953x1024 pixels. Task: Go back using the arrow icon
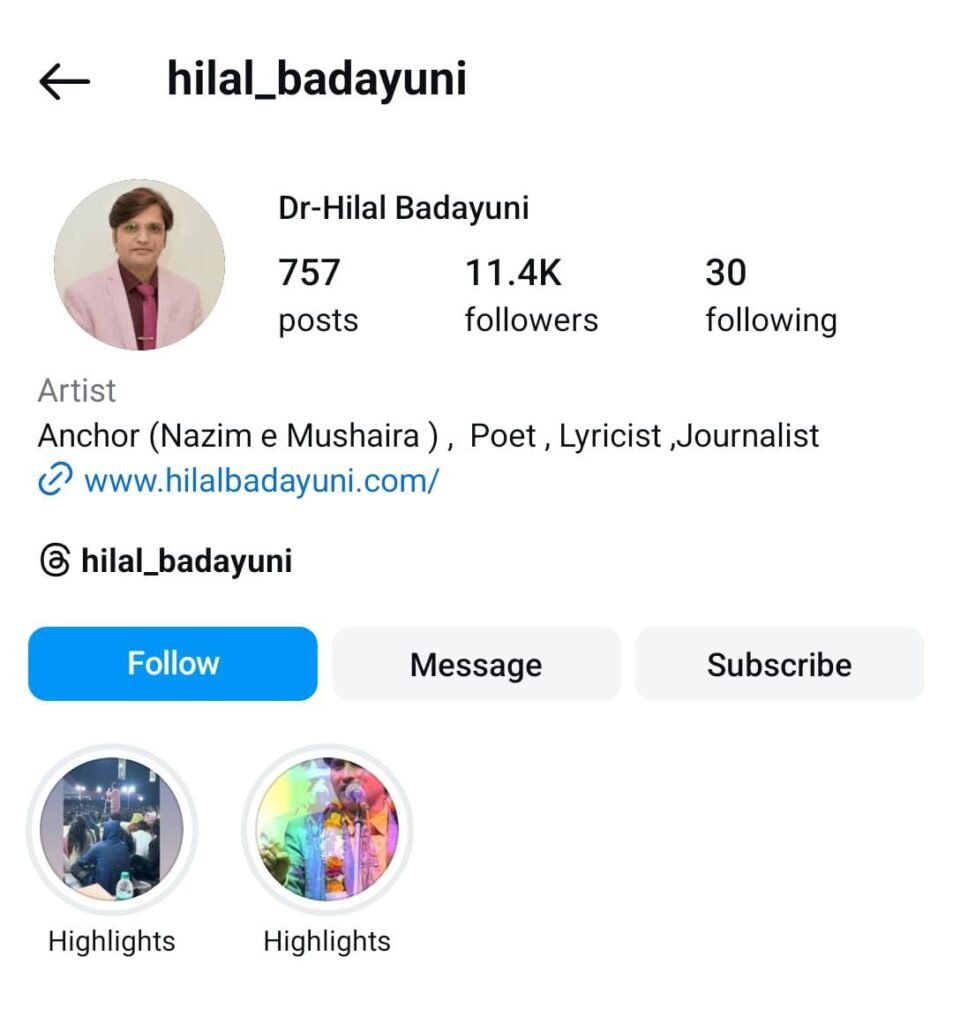coord(65,81)
